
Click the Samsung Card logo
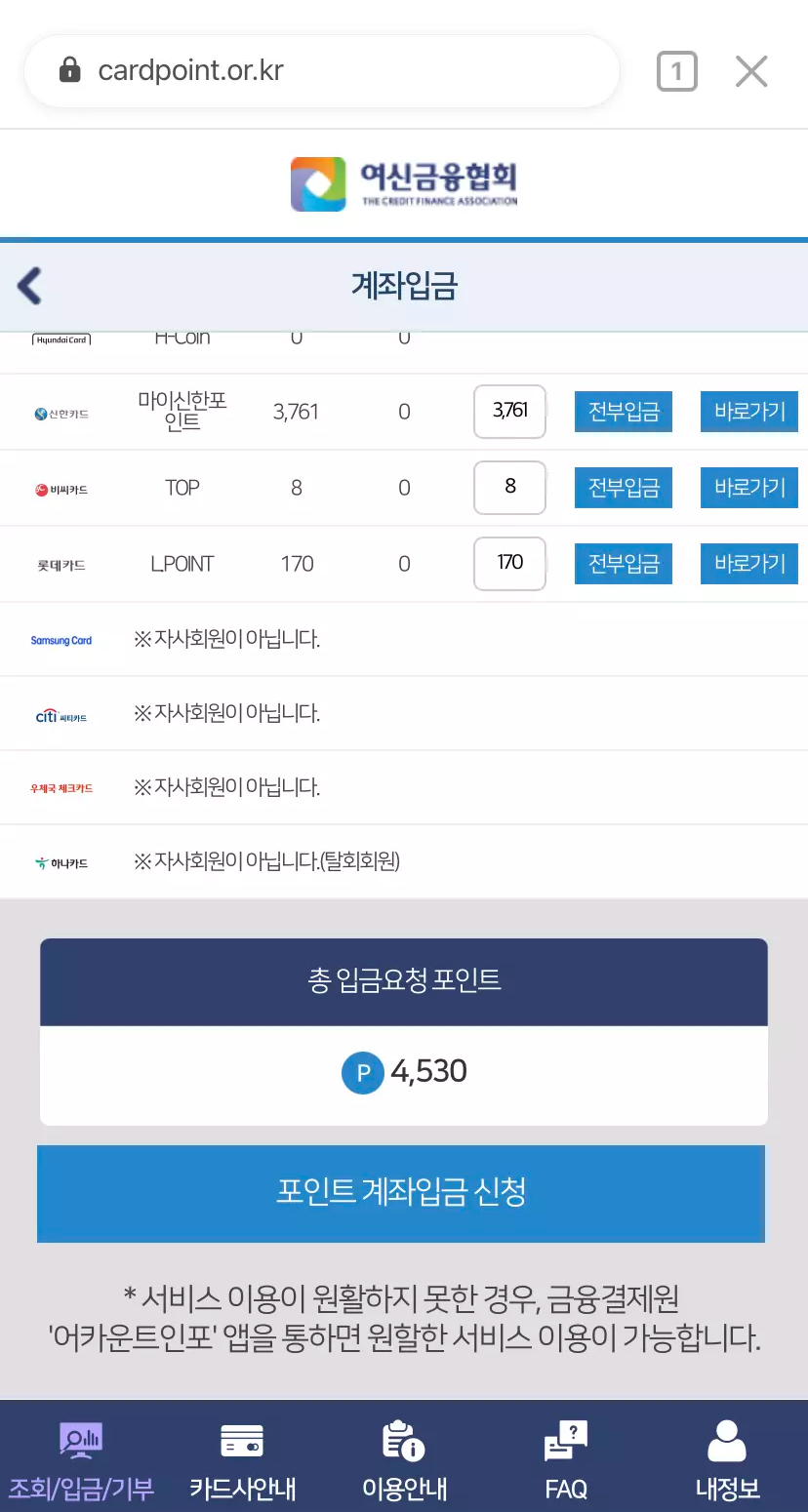coord(61,639)
